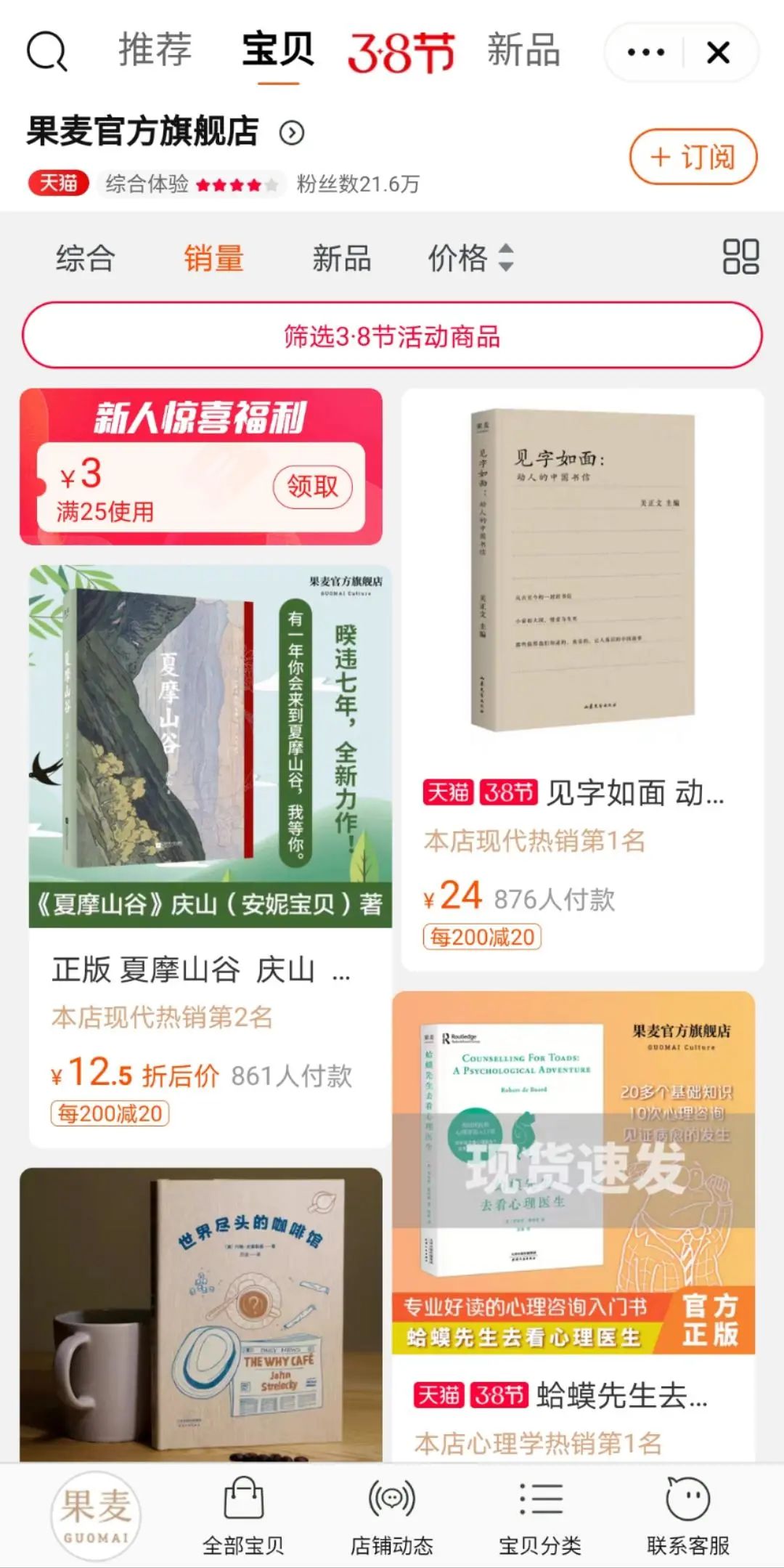Open the 3·8节 tab
The image size is (784, 1568).
pyautogui.click(x=401, y=52)
